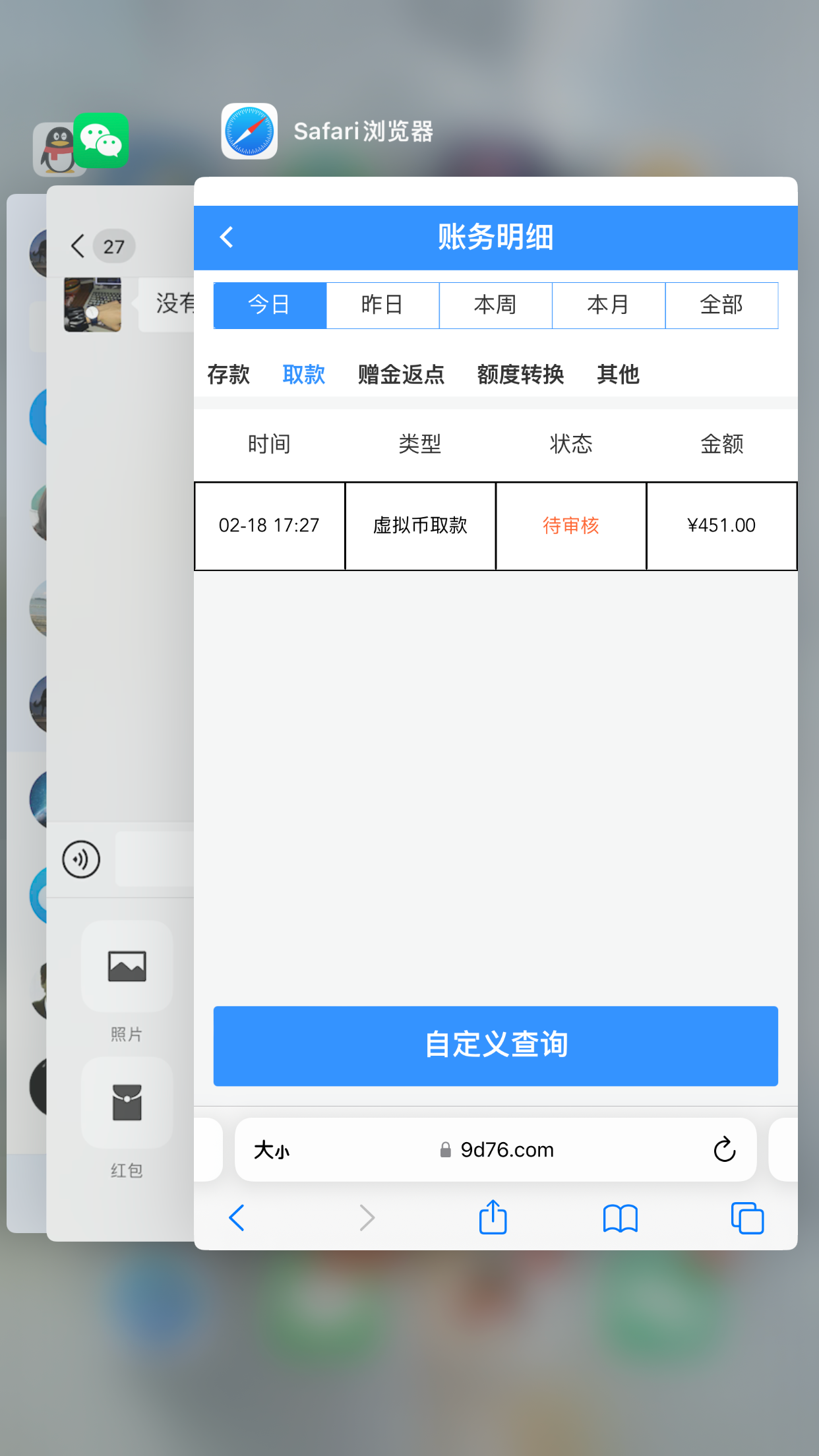Share this page from Safari toolbar
Viewport: 819px width, 1456px height.
[x=493, y=1218]
